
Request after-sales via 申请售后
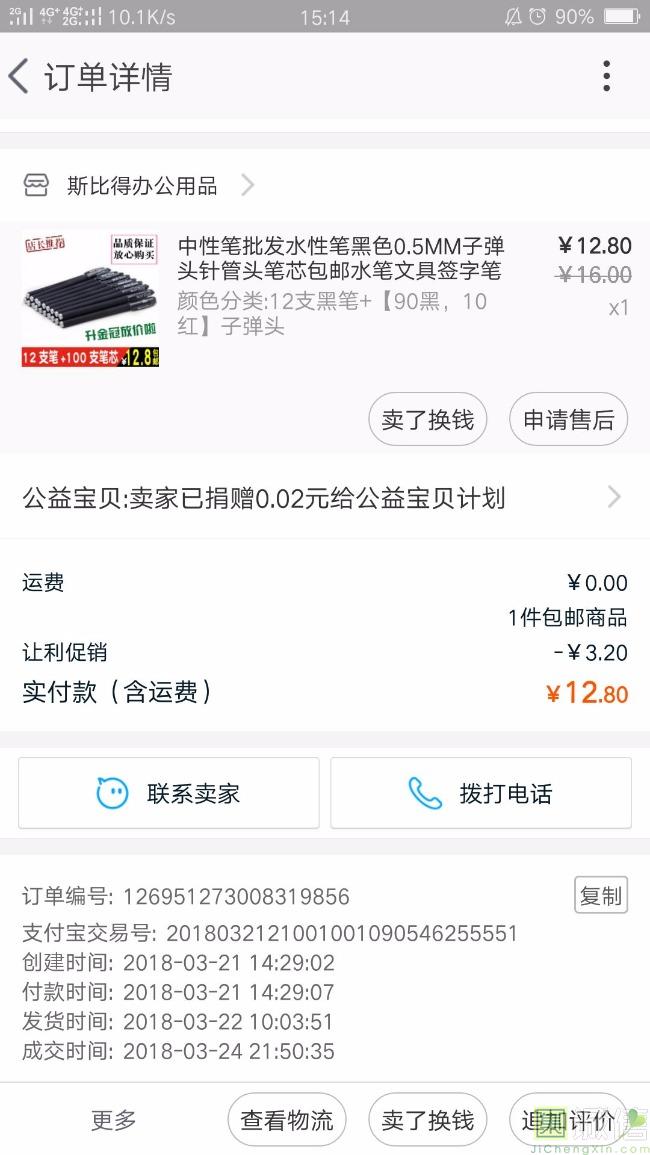click(568, 419)
